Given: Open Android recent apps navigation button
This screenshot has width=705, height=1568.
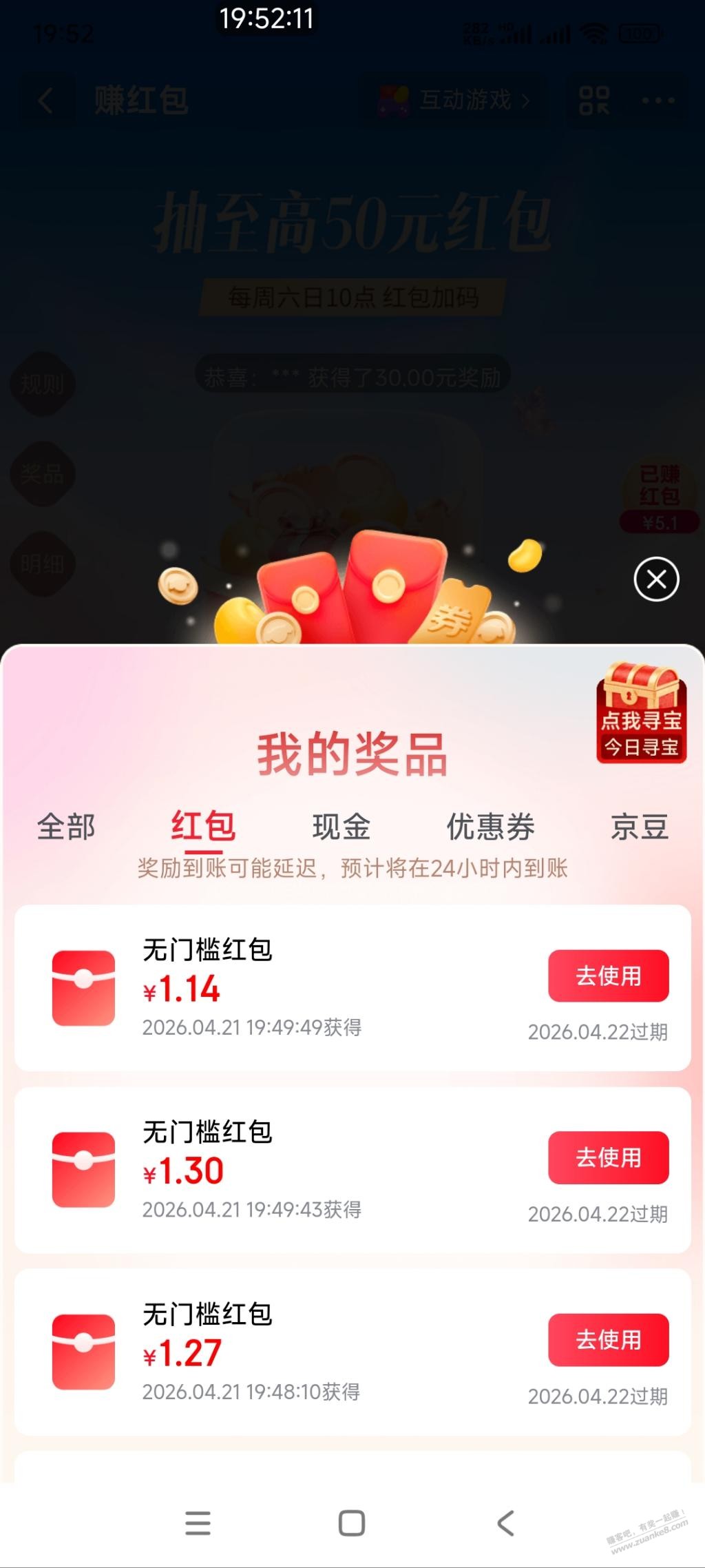Looking at the screenshot, I should [x=198, y=1523].
